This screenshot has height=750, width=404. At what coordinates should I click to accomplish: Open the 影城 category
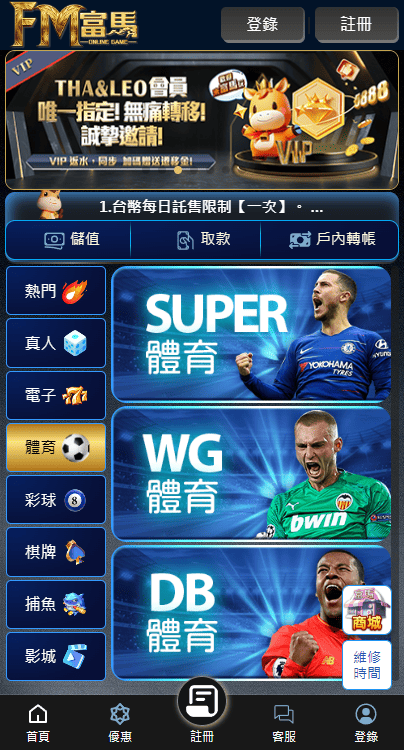click(x=56, y=656)
